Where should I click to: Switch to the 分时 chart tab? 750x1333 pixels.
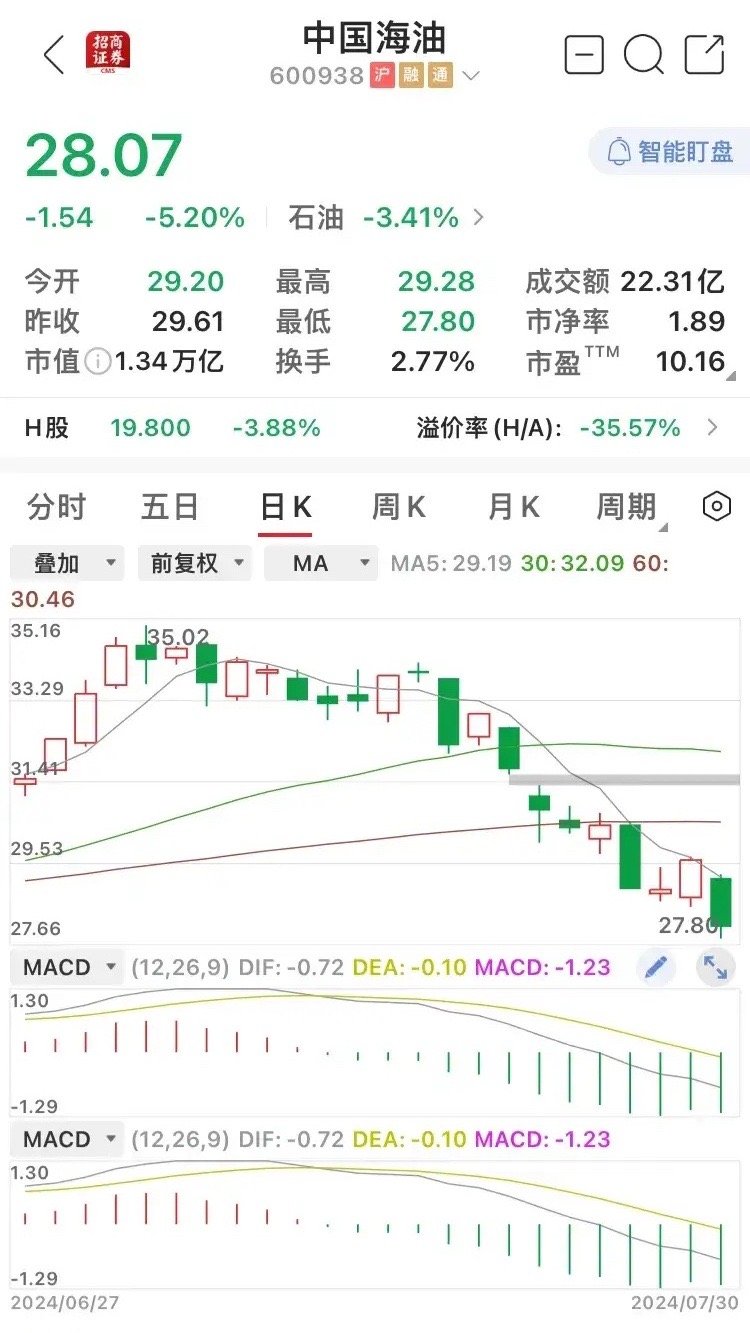[57, 507]
